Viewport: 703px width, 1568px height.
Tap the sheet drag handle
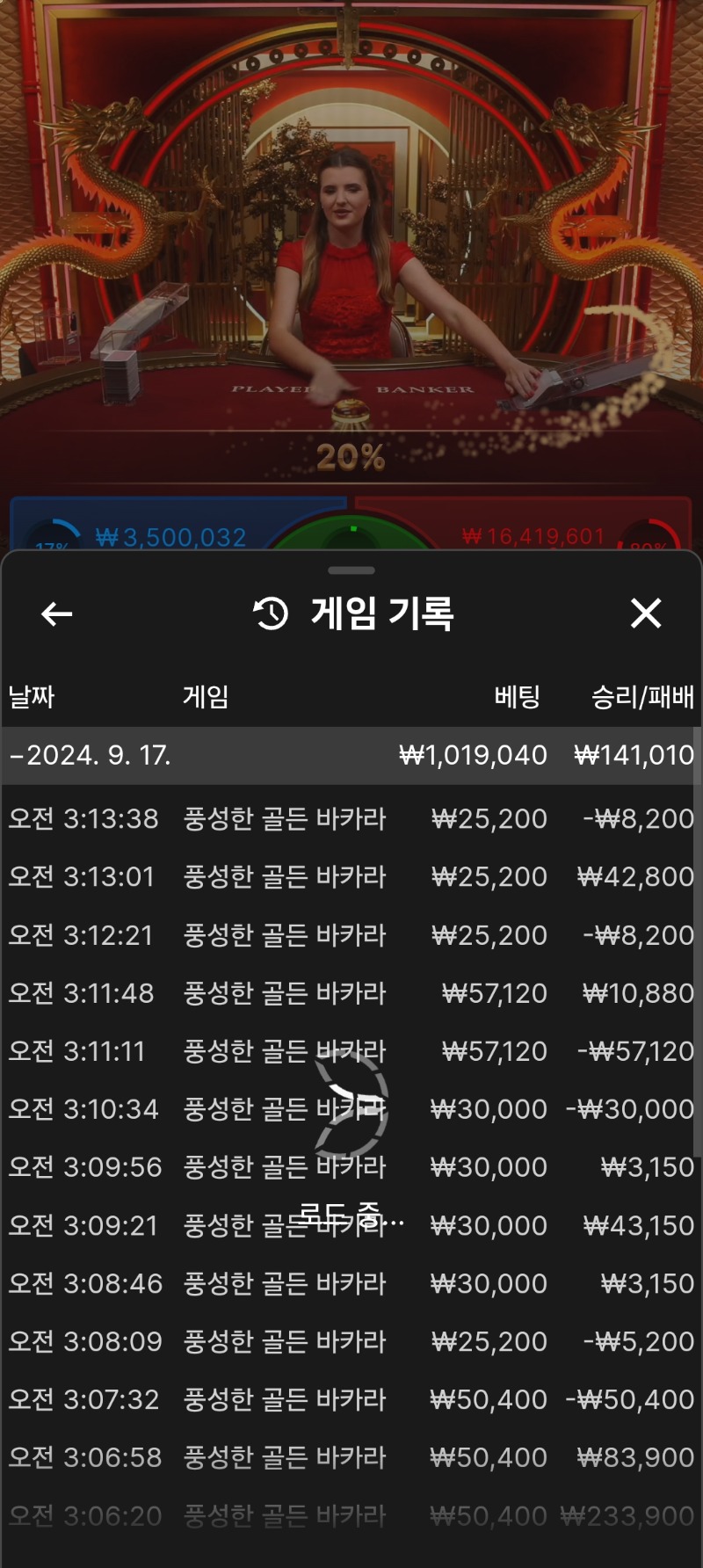coord(351,570)
